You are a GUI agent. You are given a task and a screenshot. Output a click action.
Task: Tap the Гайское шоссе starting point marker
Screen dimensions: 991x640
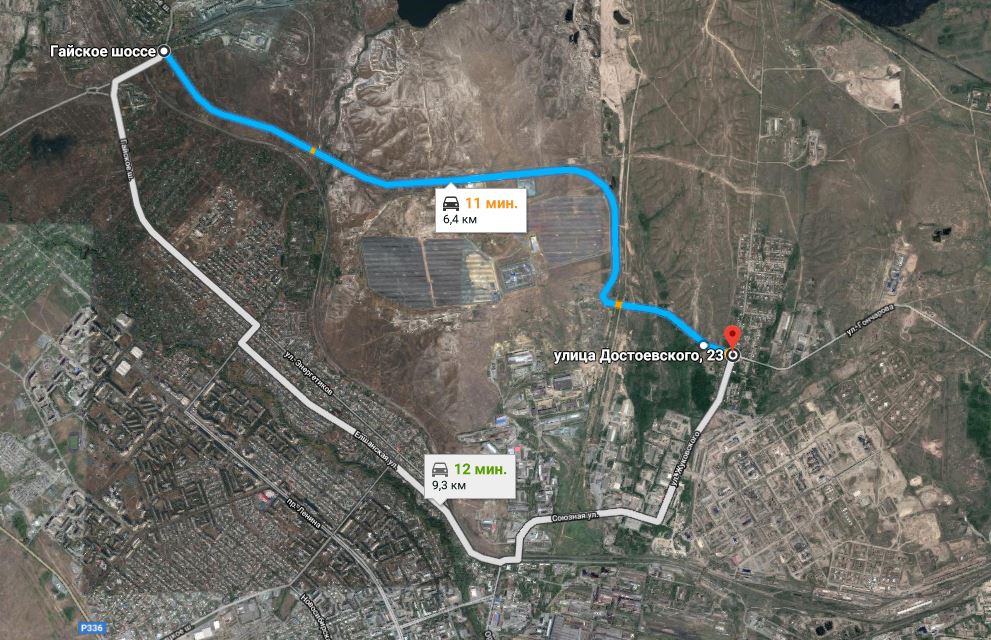pyautogui.click(x=164, y=50)
